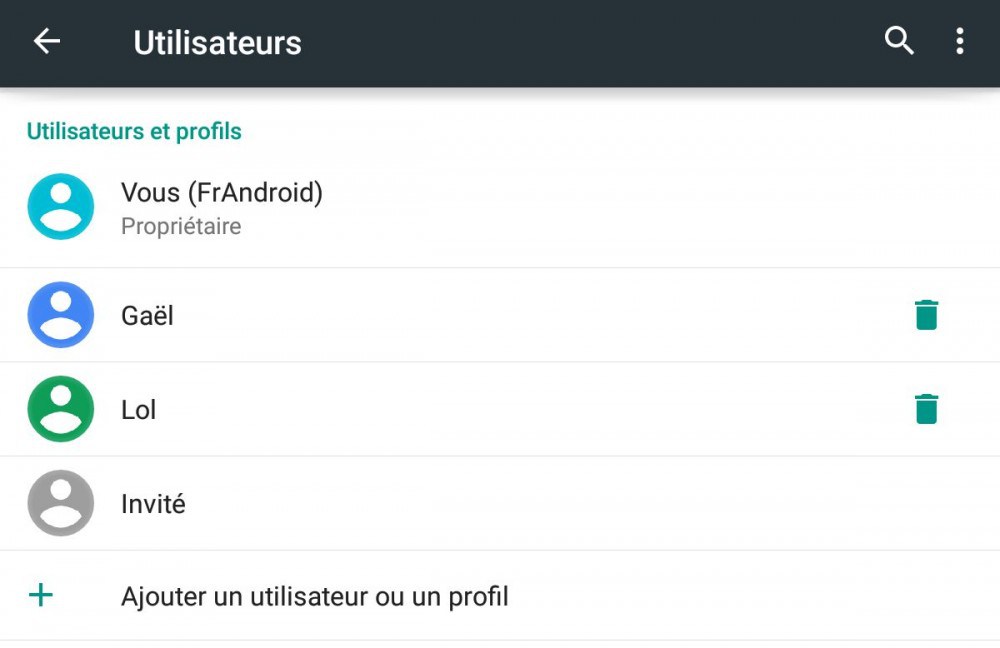Viewport: 1000px width, 648px height.
Task: Go back from the Utilisateurs screen
Action: click(x=47, y=41)
